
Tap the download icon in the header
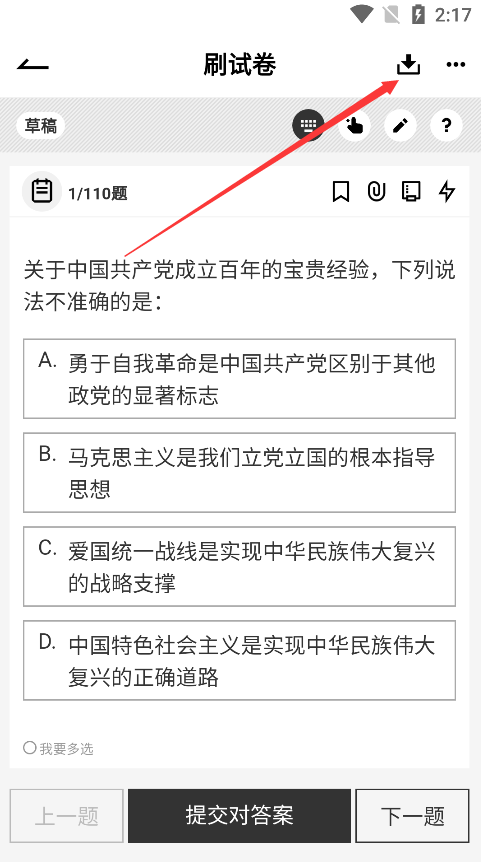(x=408, y=65)
